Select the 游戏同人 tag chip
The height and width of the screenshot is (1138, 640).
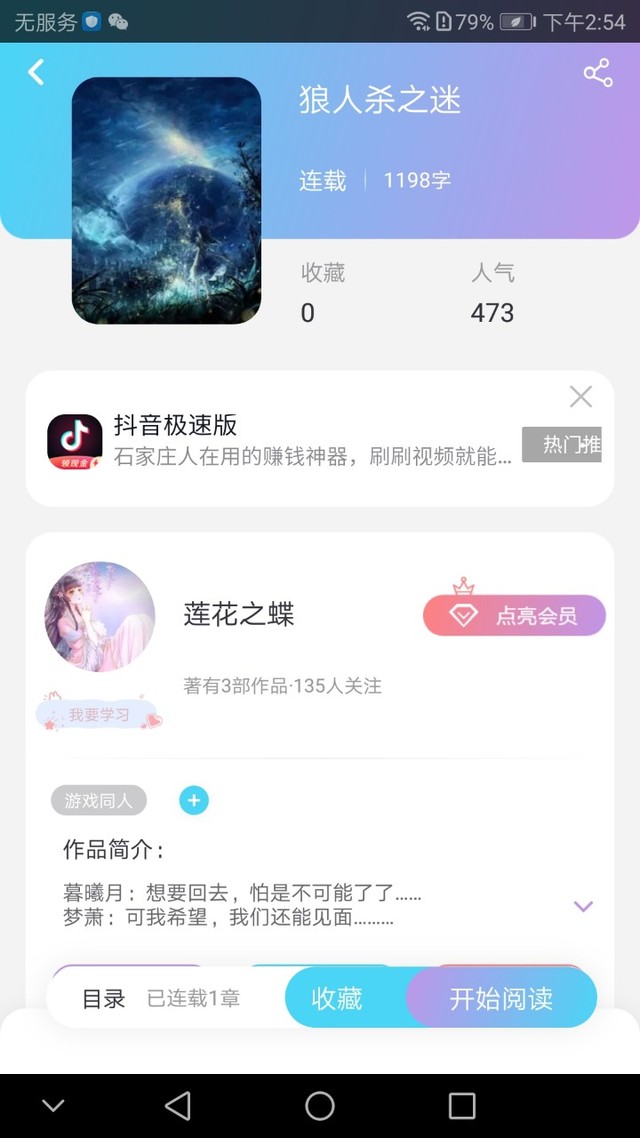tap(99, 800)
